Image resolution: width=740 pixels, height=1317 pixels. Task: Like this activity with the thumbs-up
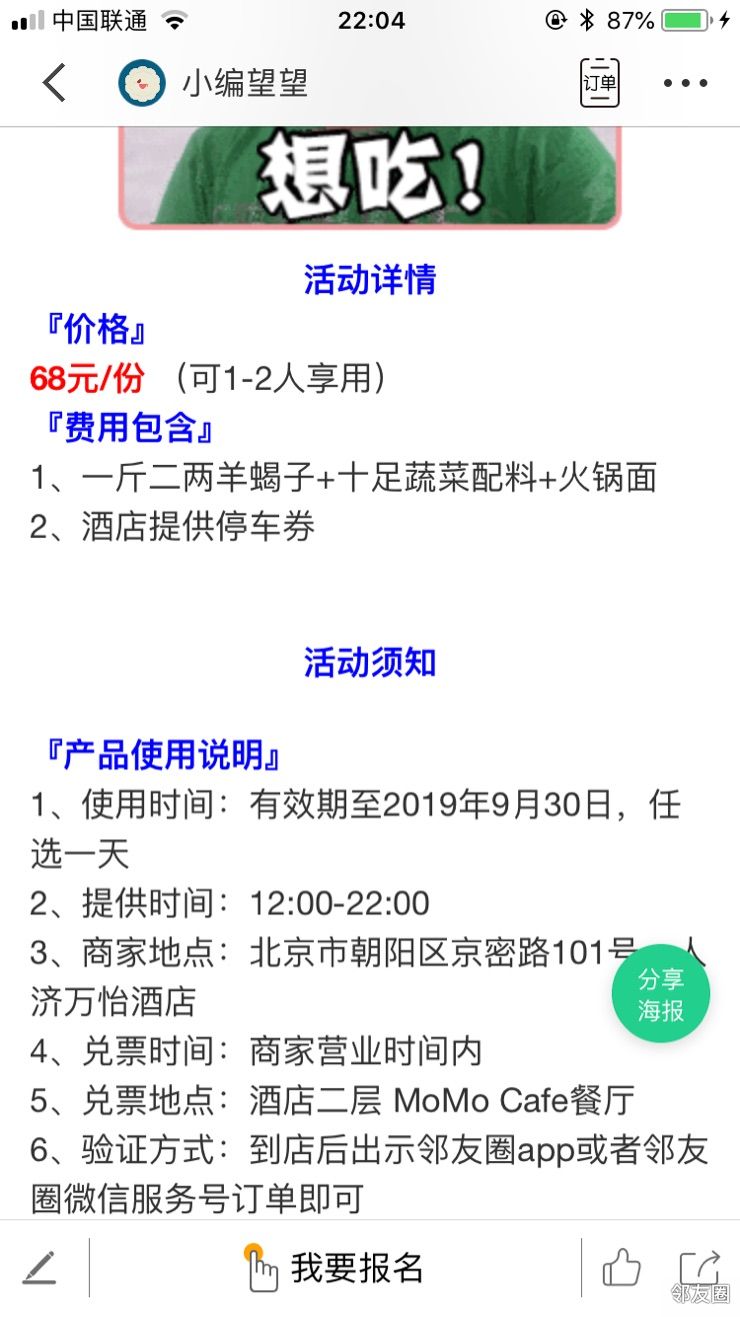(621, 1268)
